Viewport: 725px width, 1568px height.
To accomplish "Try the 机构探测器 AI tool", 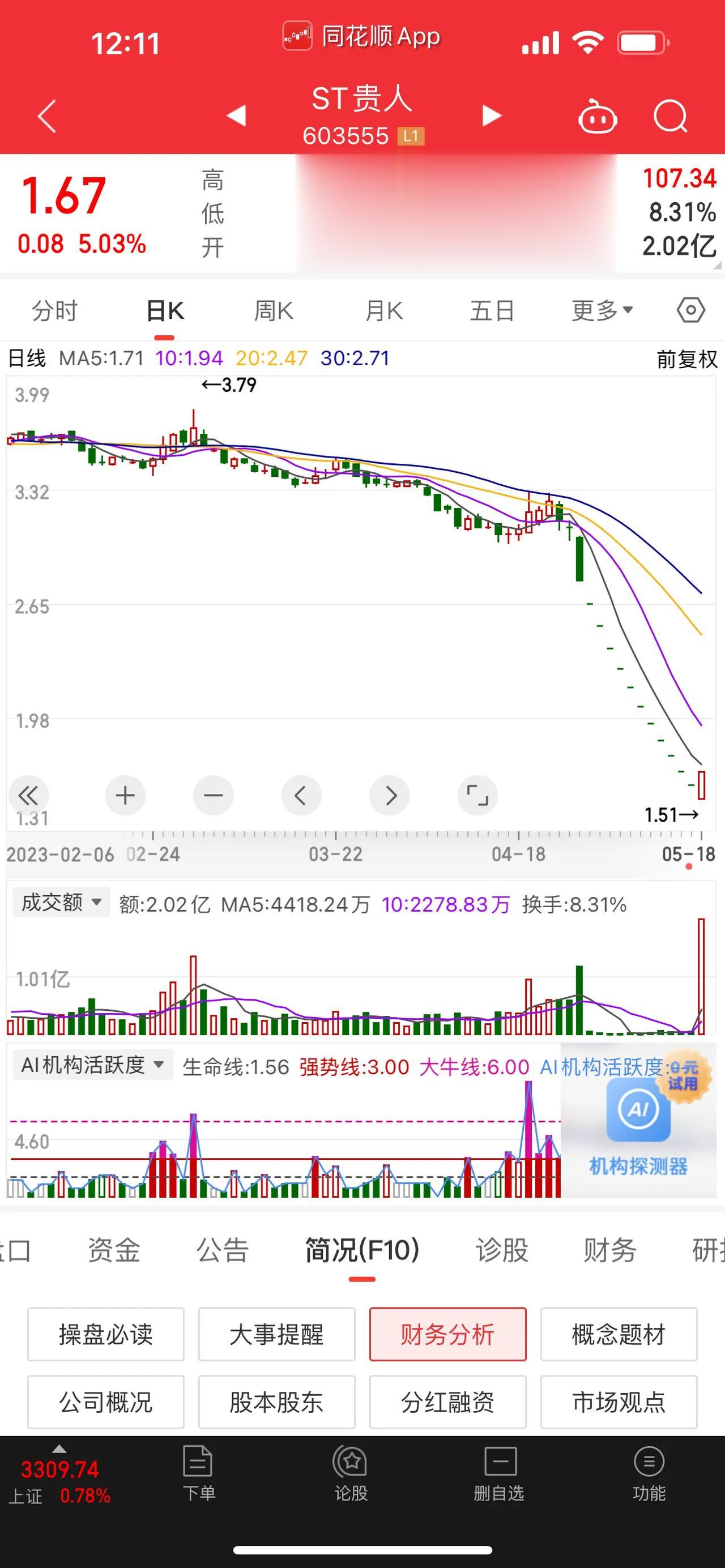I will pyautogui.click(x=638, y=1126).
